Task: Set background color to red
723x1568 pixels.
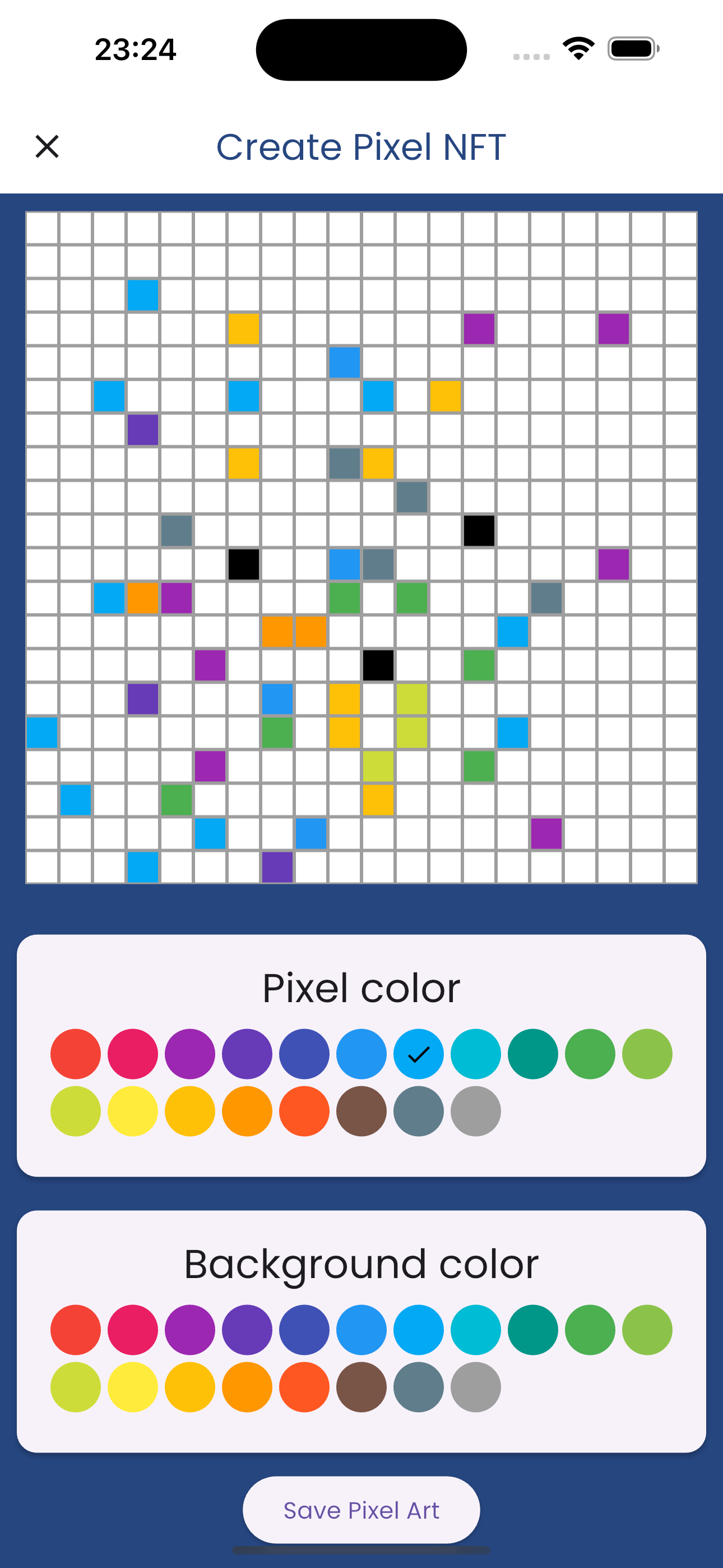Action: pos(76,1330)
